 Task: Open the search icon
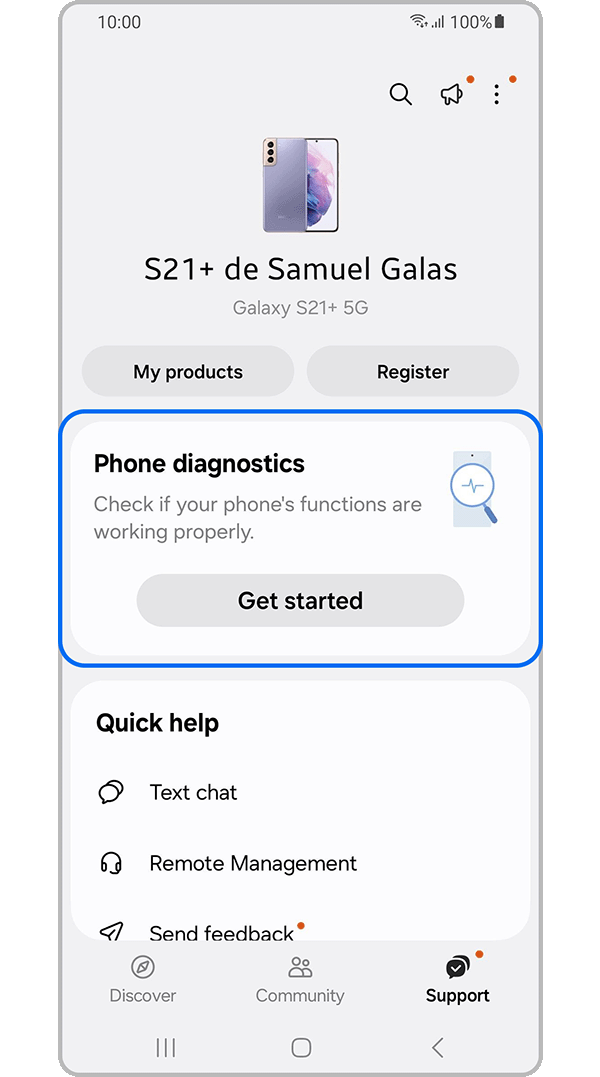[400, 94]
